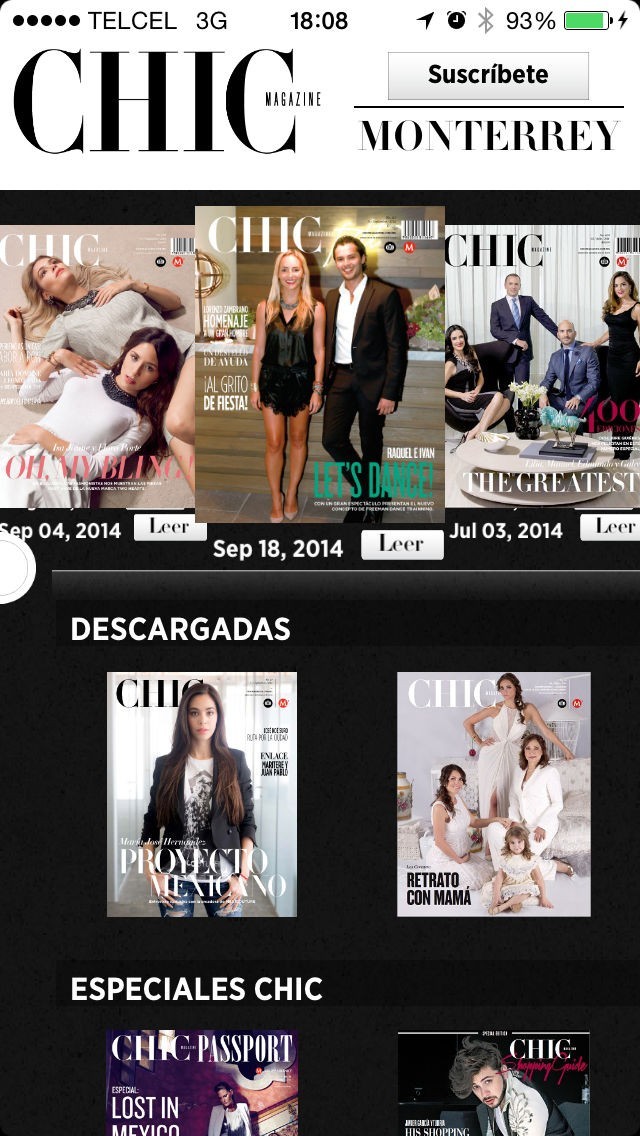Tap the Suscríbete button
The image size is (640, 1136).
pos(488,75)
